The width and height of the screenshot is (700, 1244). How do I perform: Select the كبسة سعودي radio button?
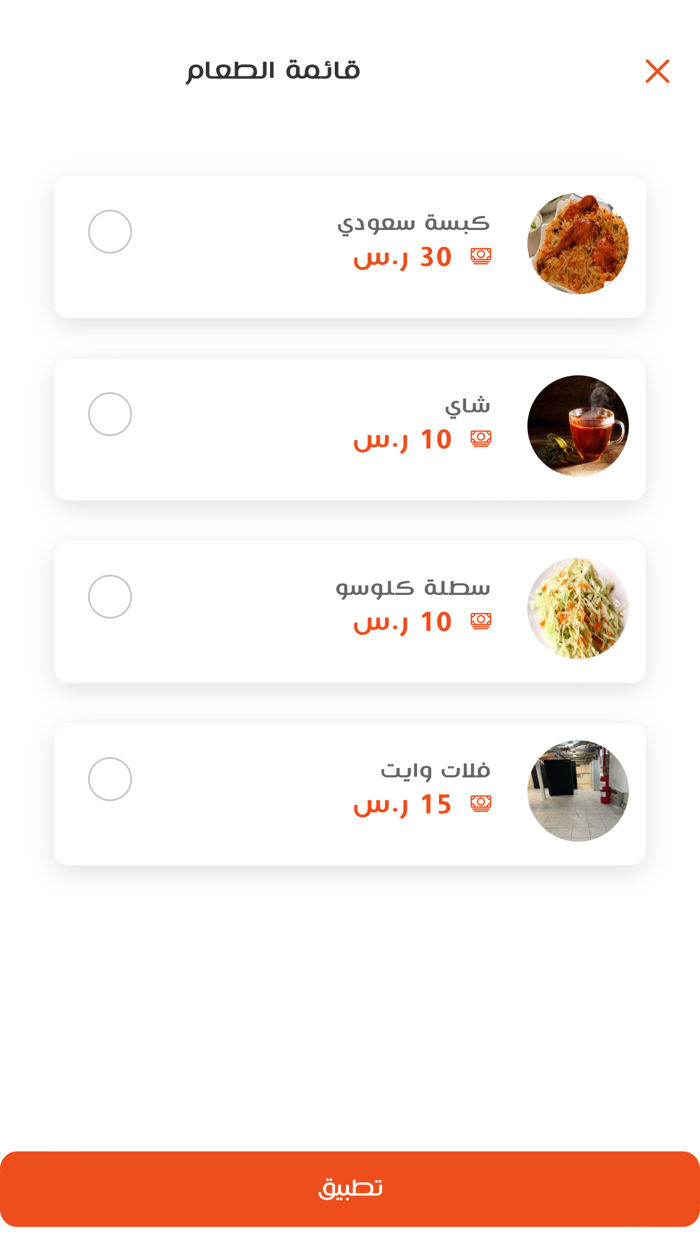pos(110,232)
